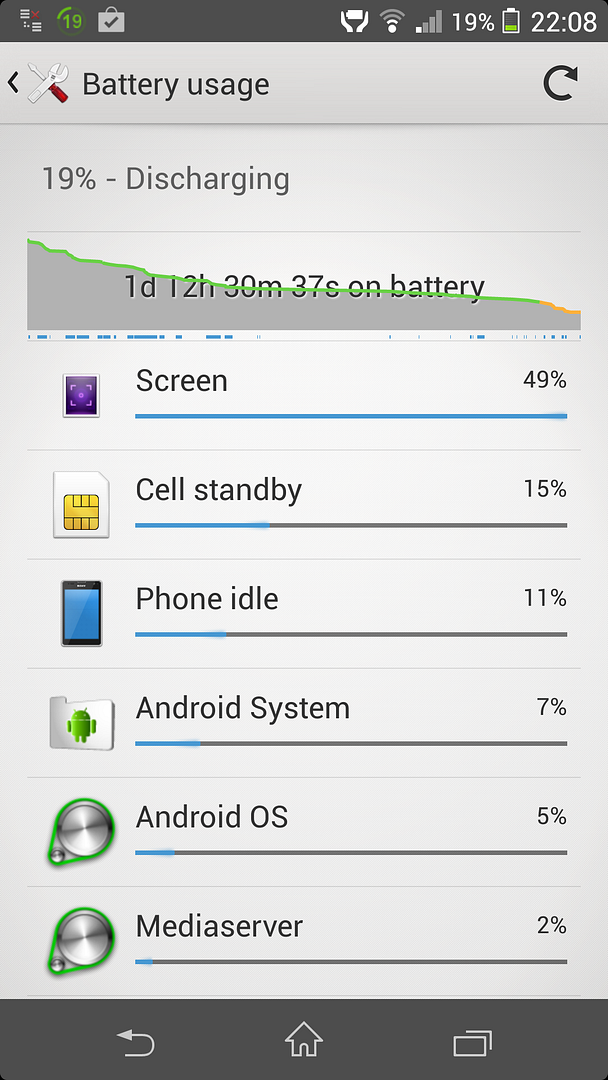Tap the system home button
Image resolution: width=608 pixels, height=1080 pixels.
[x=303, y=1041]
